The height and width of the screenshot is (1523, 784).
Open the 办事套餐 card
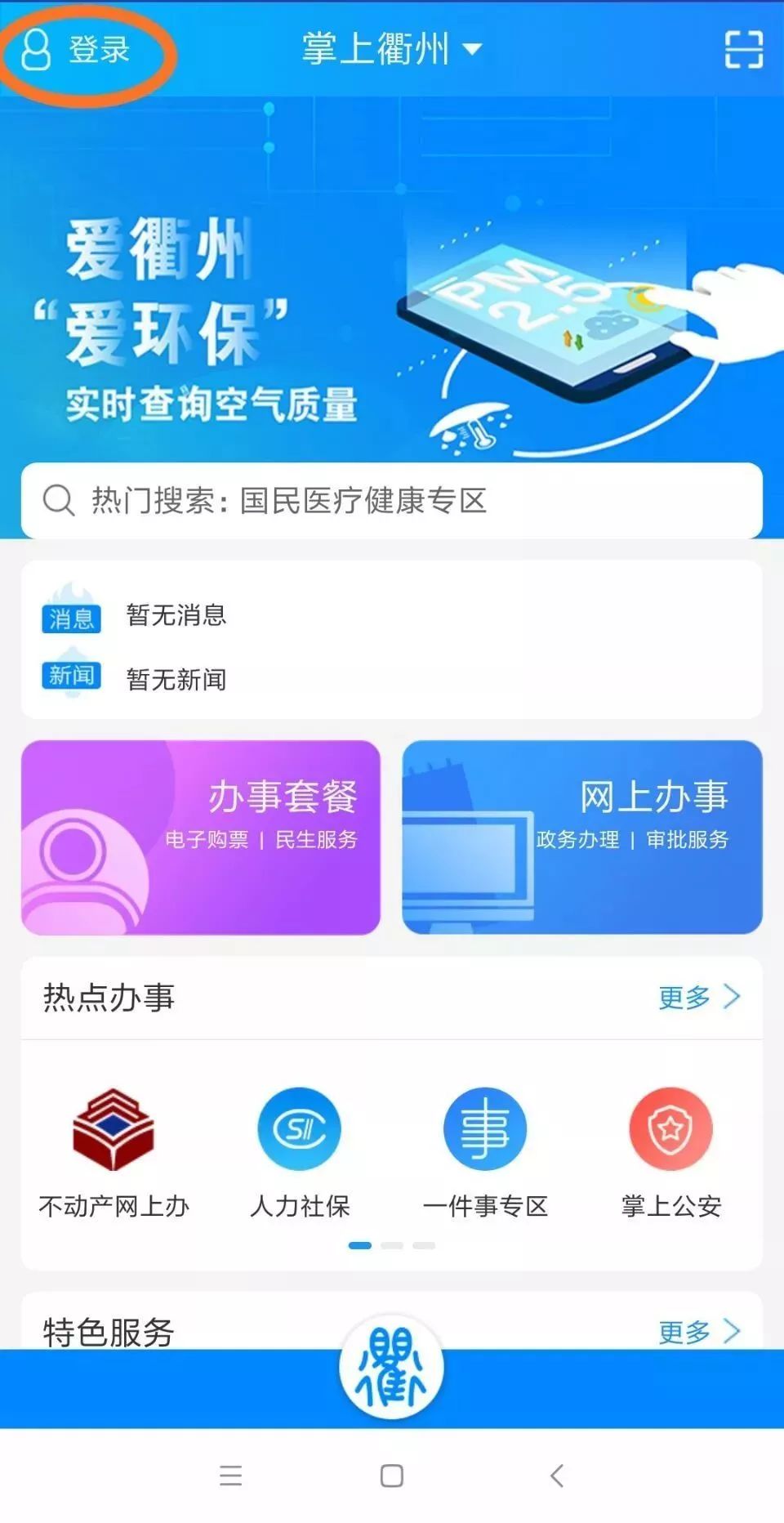pyautogui.click(x=201, y=837)
